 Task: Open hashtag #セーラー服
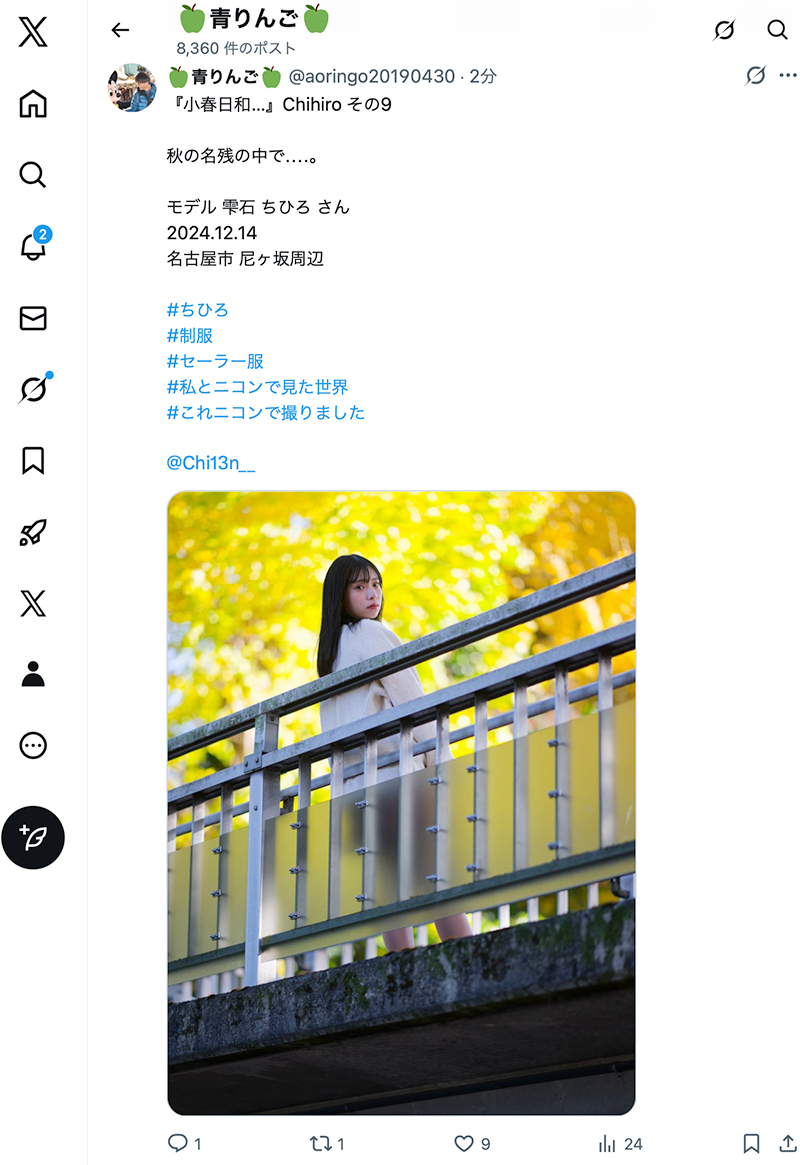(x=215, y=361)
